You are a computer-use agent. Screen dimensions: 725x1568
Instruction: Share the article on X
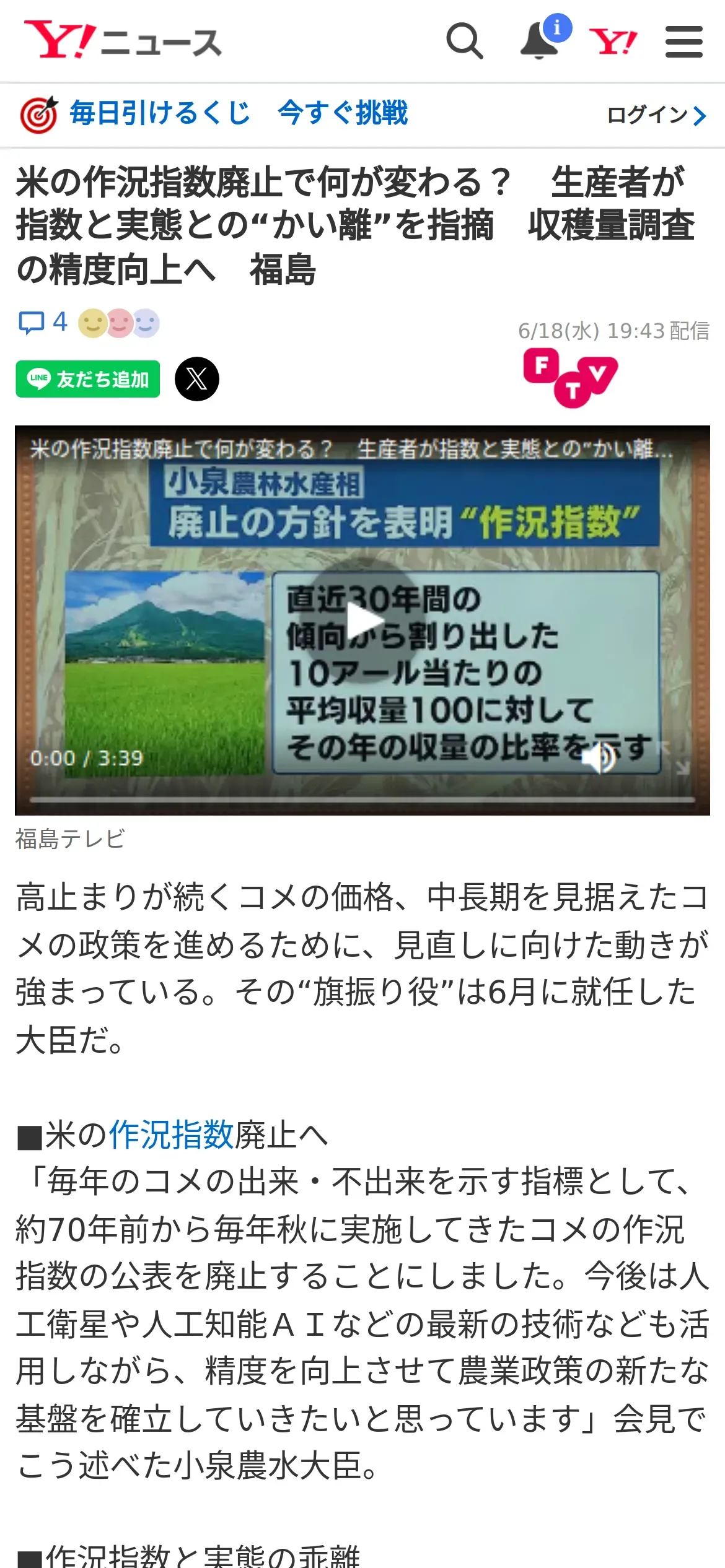point(197,379)
